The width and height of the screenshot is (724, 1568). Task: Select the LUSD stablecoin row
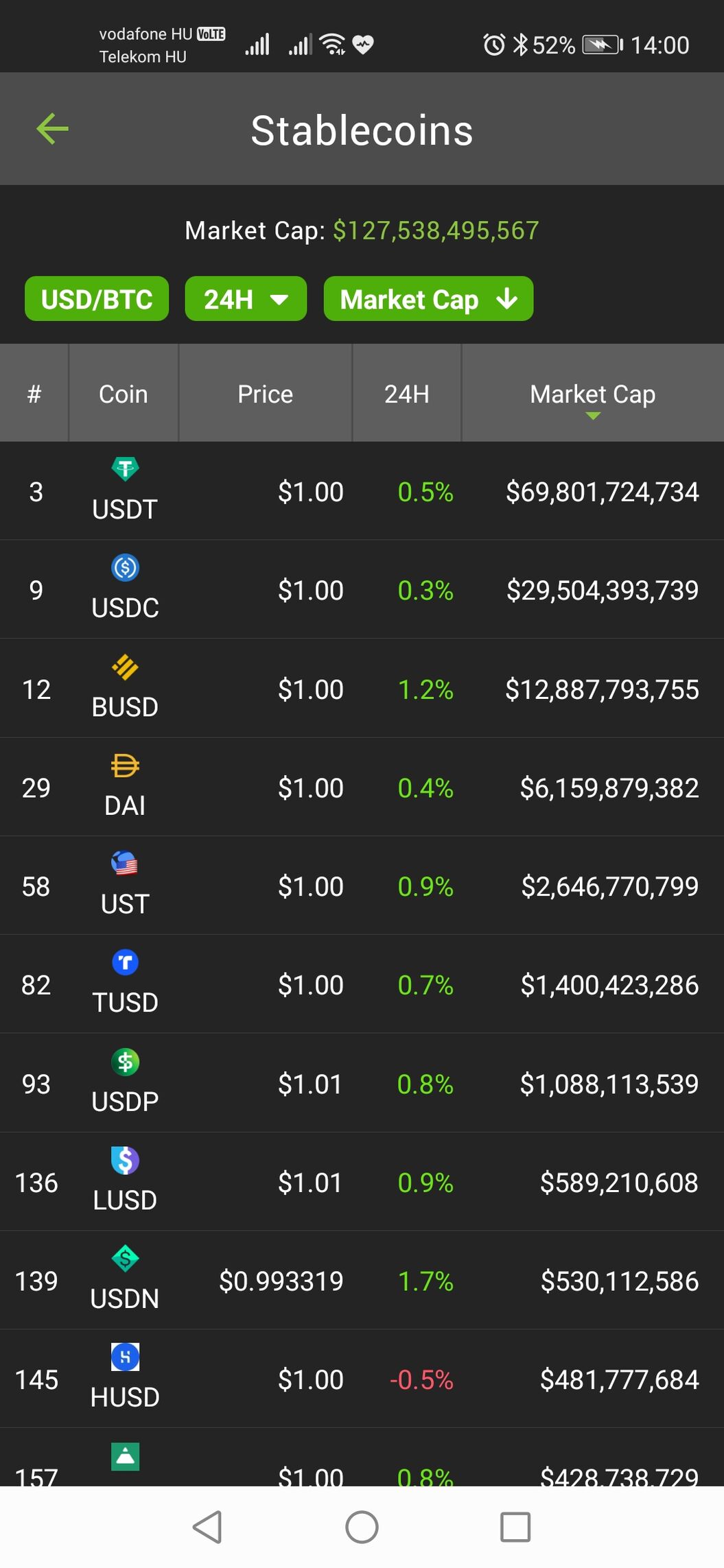tap(362, 1182)
